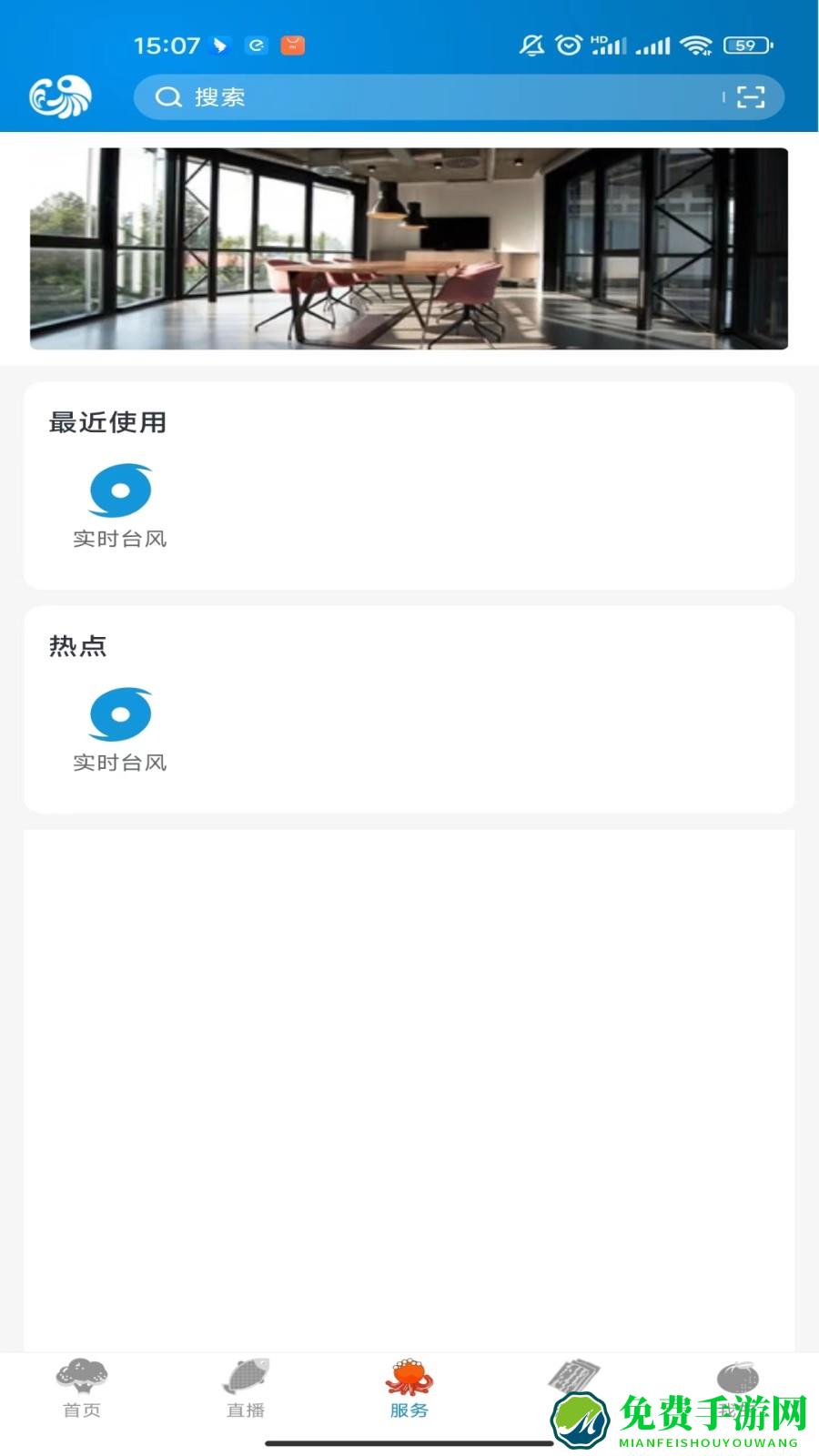
Task: Tap the coral icon above 首页
Action: pos(82,1374)
